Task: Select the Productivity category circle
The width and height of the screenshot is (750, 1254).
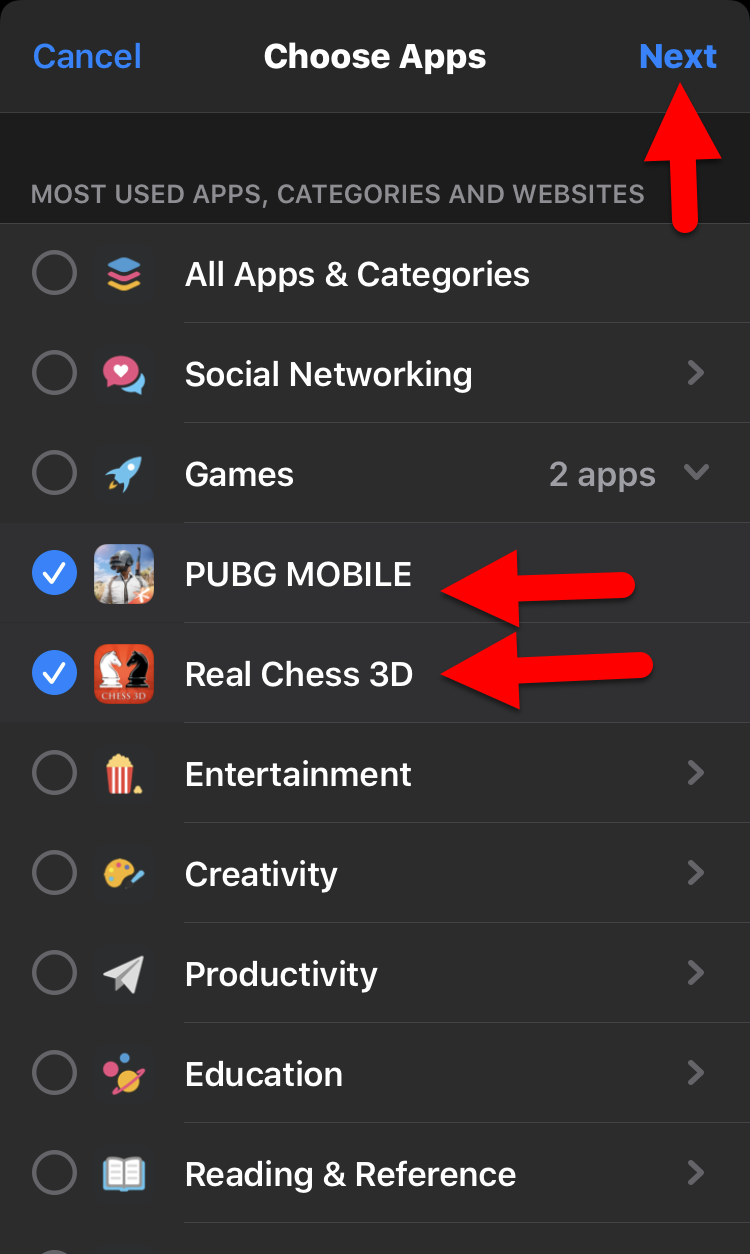Action: click(x=54, y=973)
